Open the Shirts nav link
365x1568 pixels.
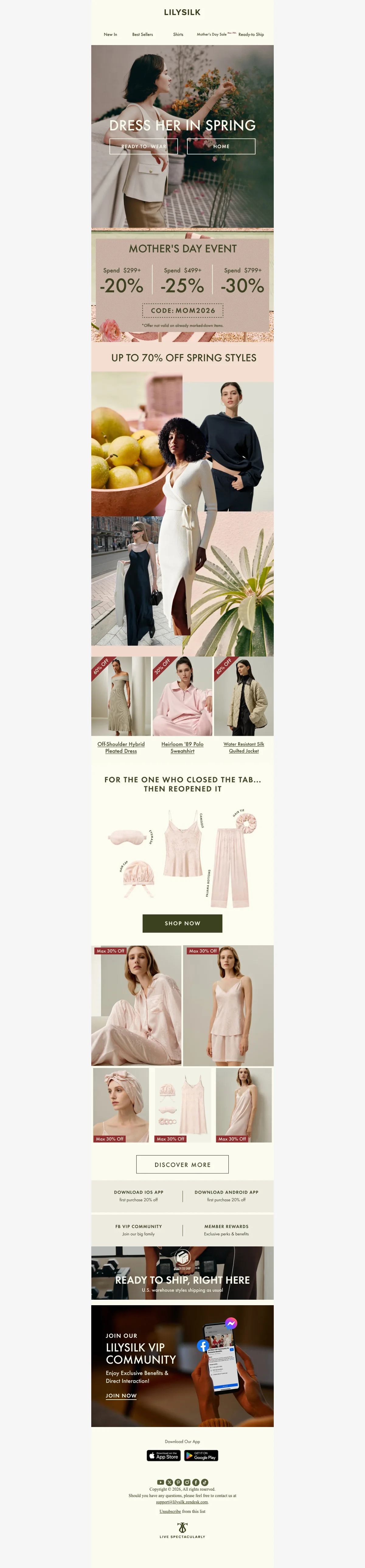click(178, 35)
